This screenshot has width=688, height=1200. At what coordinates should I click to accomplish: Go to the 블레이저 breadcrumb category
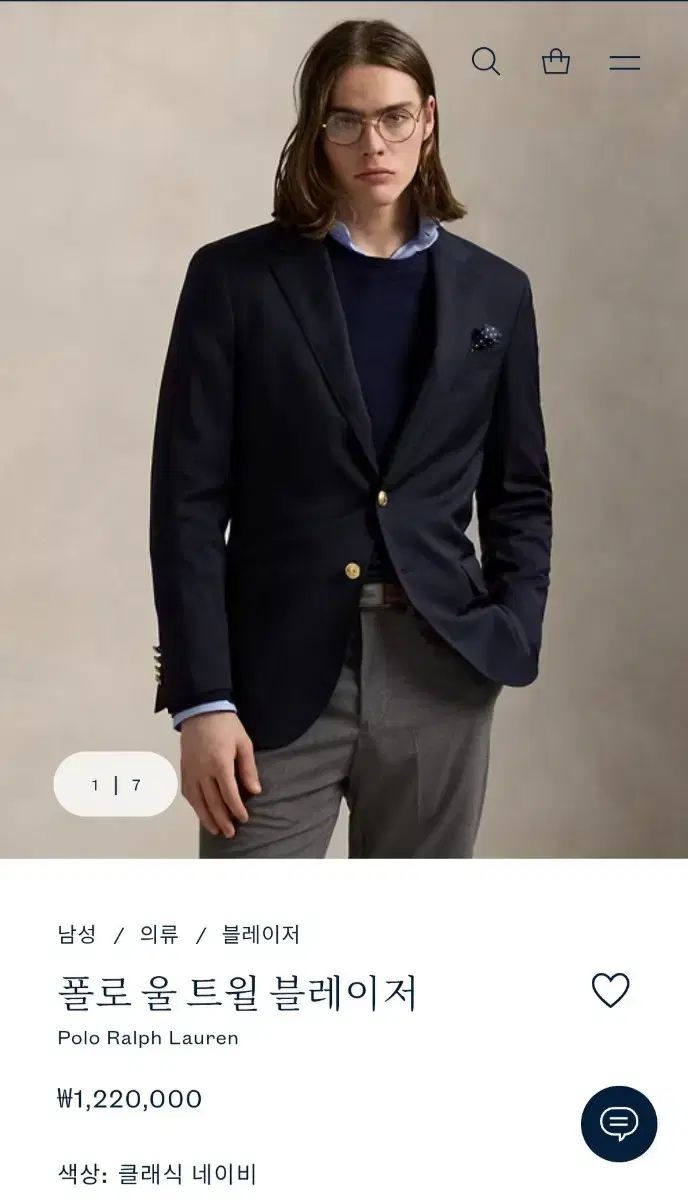coord(261,935)
